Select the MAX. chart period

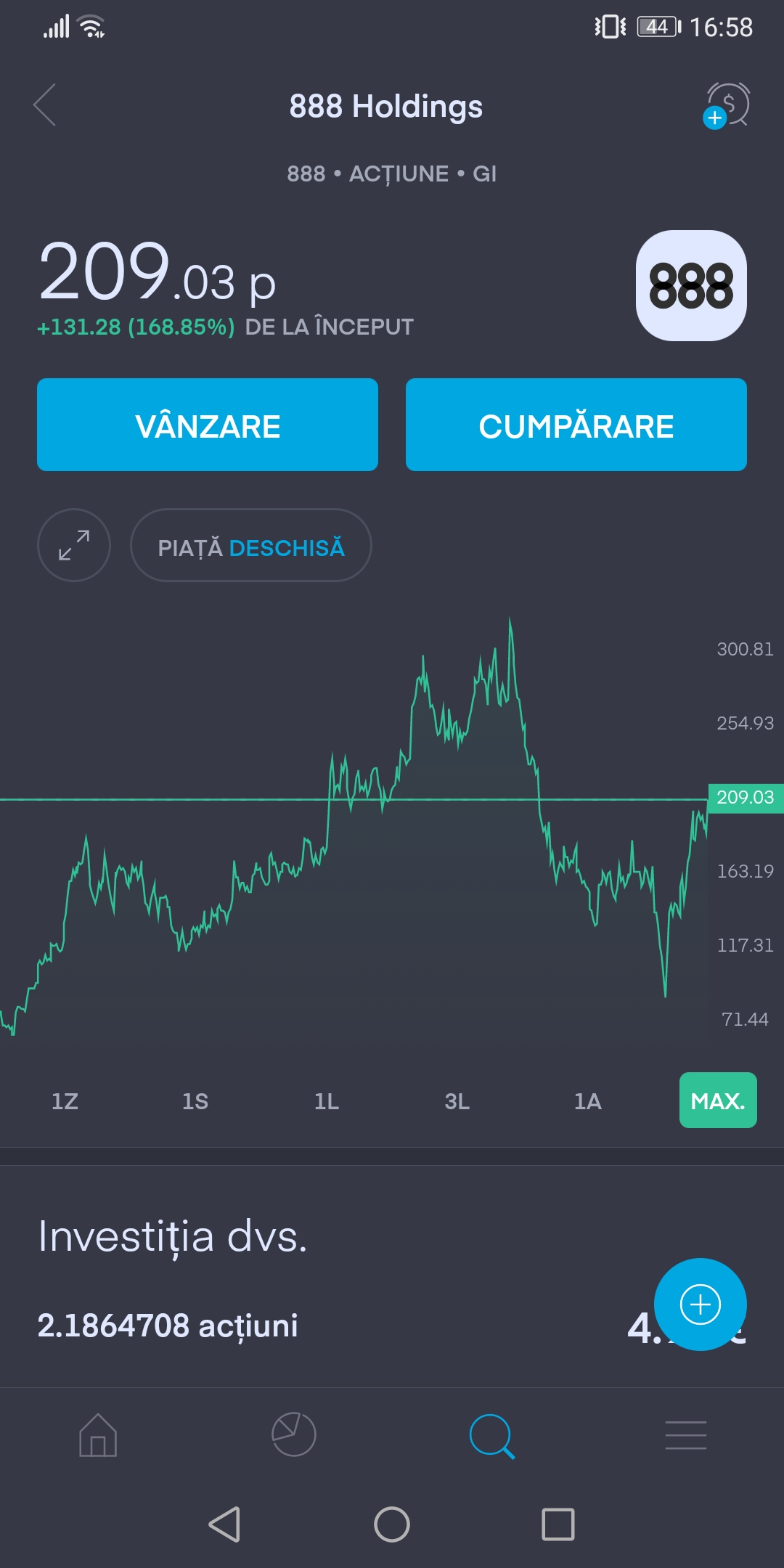(718, 1101)
